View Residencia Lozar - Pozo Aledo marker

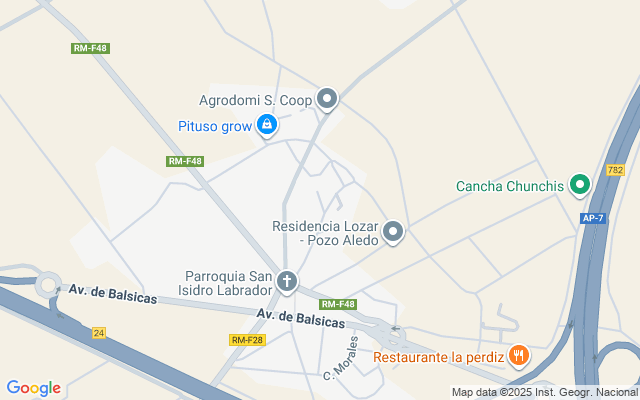[x=394, y=232]
